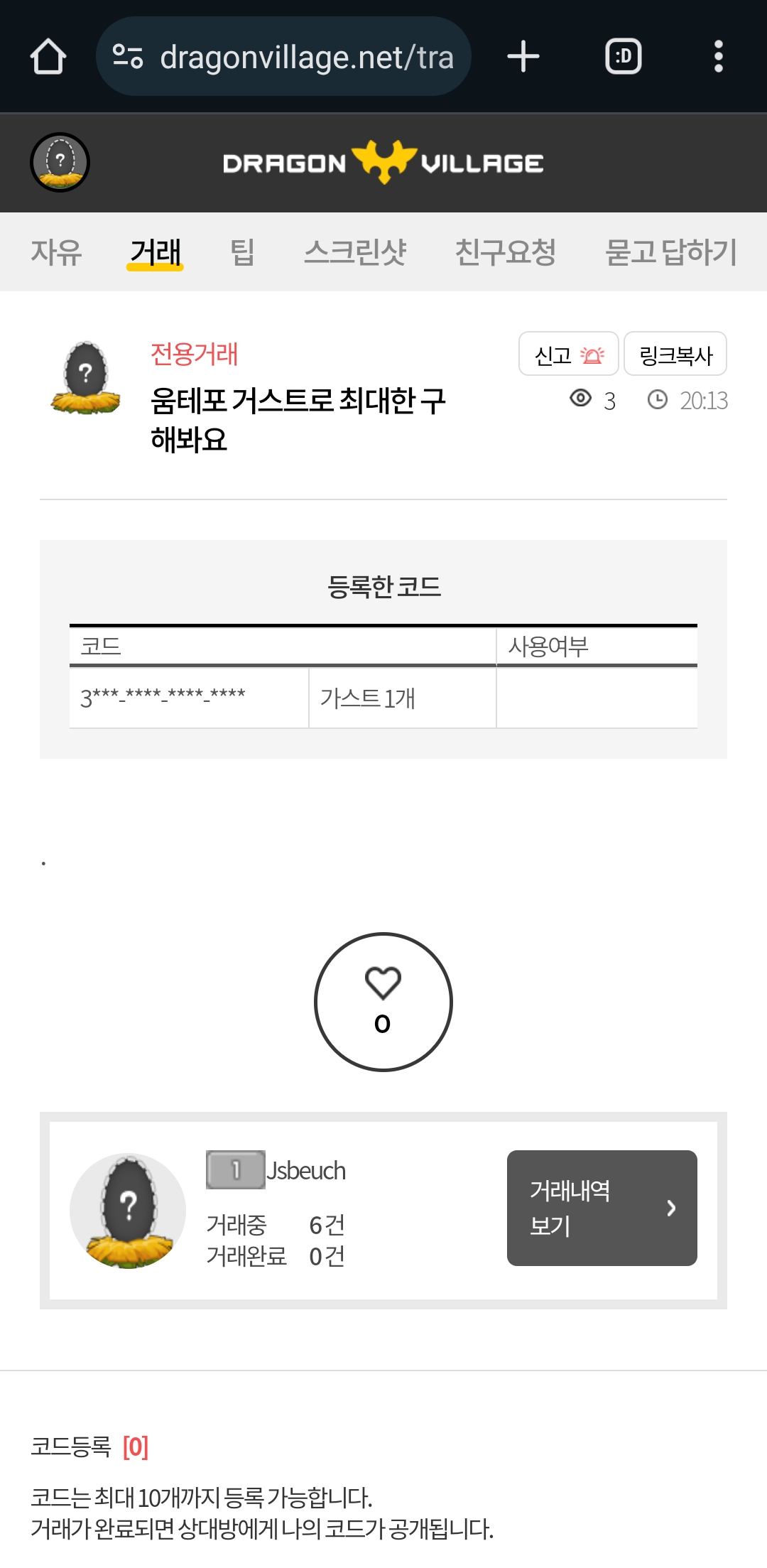
Task: Tap the dragonvillage.net address bar
Action: click(x=284, y=57)
